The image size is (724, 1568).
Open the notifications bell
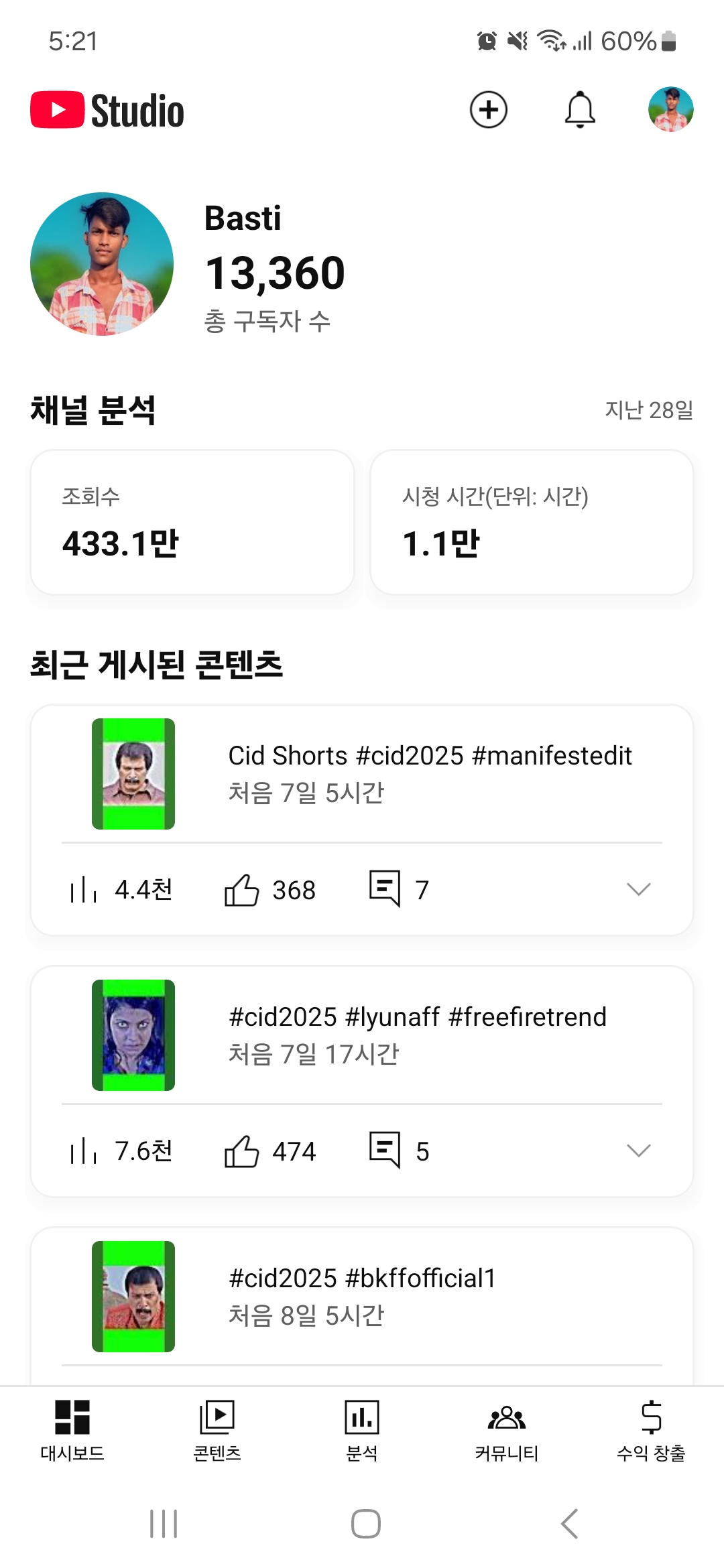580,110
